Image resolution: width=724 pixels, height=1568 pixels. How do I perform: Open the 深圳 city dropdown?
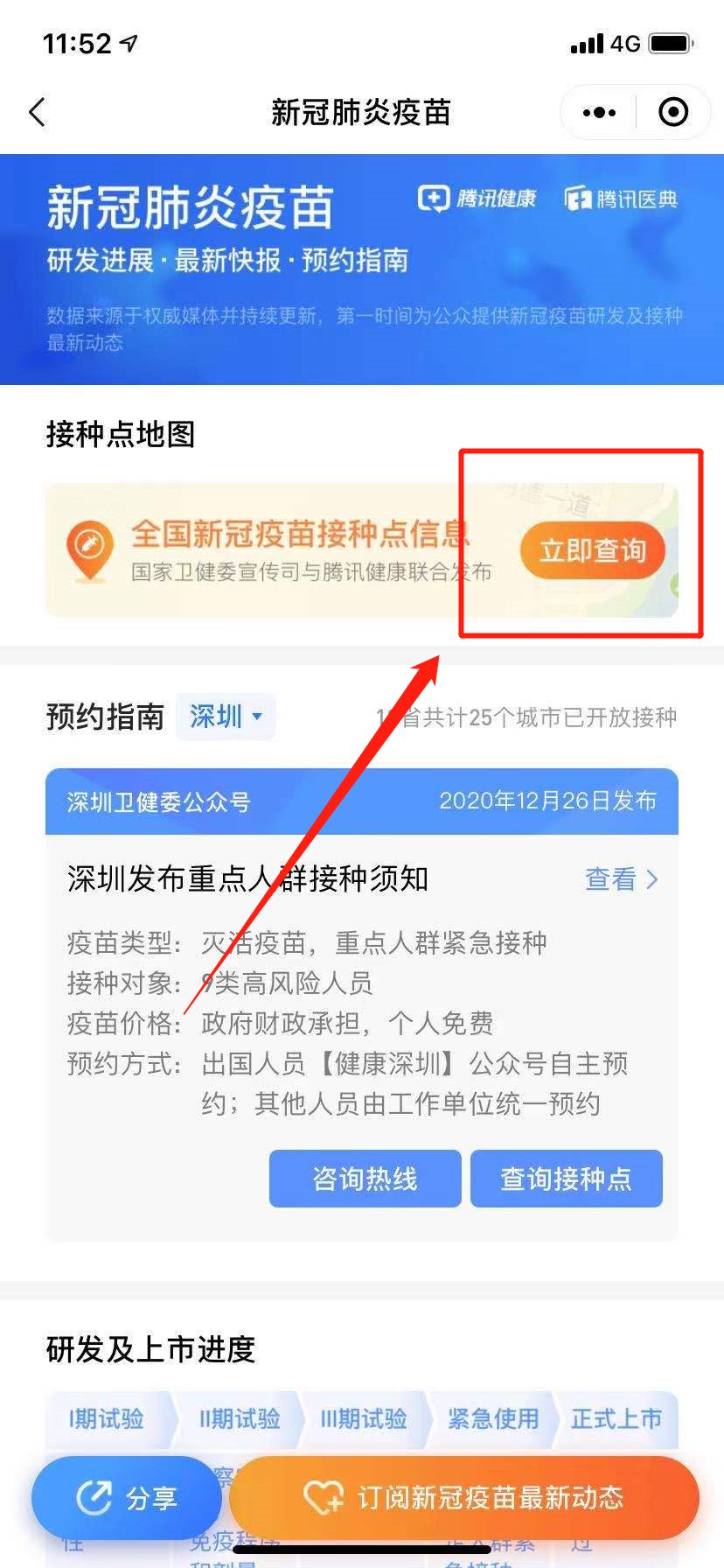pos(226,717)
